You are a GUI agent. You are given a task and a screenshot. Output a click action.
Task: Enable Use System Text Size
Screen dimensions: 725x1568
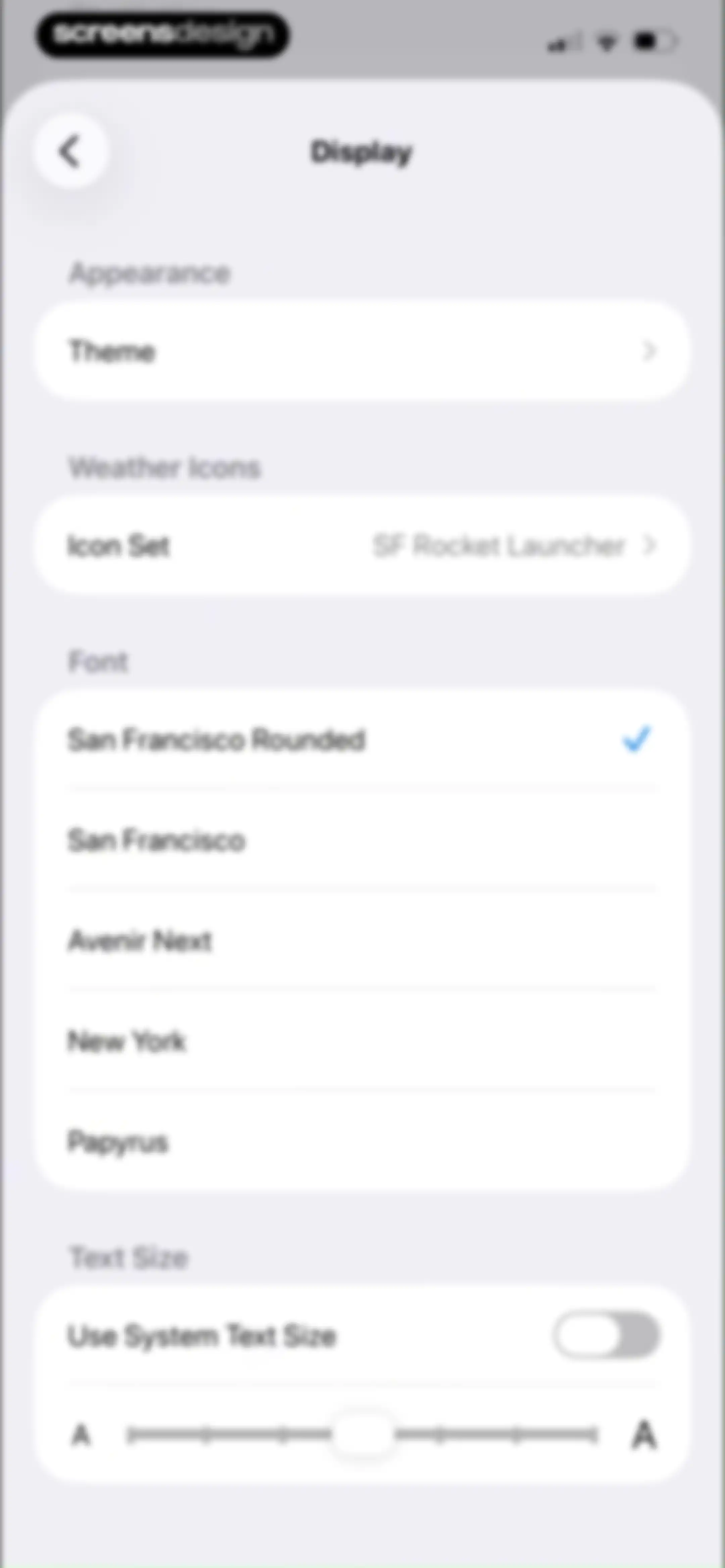[x=606, y=1335]
